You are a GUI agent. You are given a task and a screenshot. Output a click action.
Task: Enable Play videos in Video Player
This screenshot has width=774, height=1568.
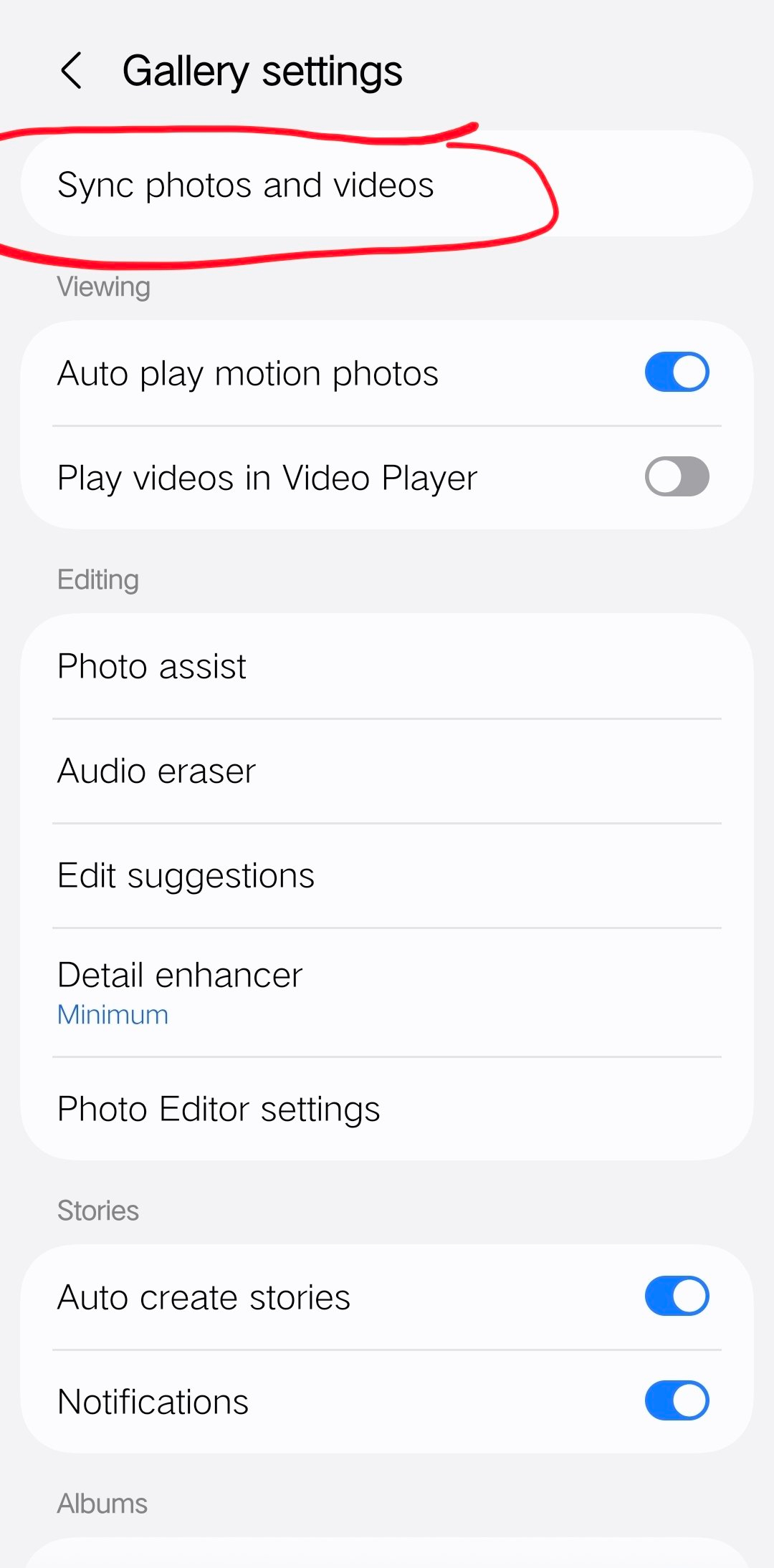click(677, 476)
